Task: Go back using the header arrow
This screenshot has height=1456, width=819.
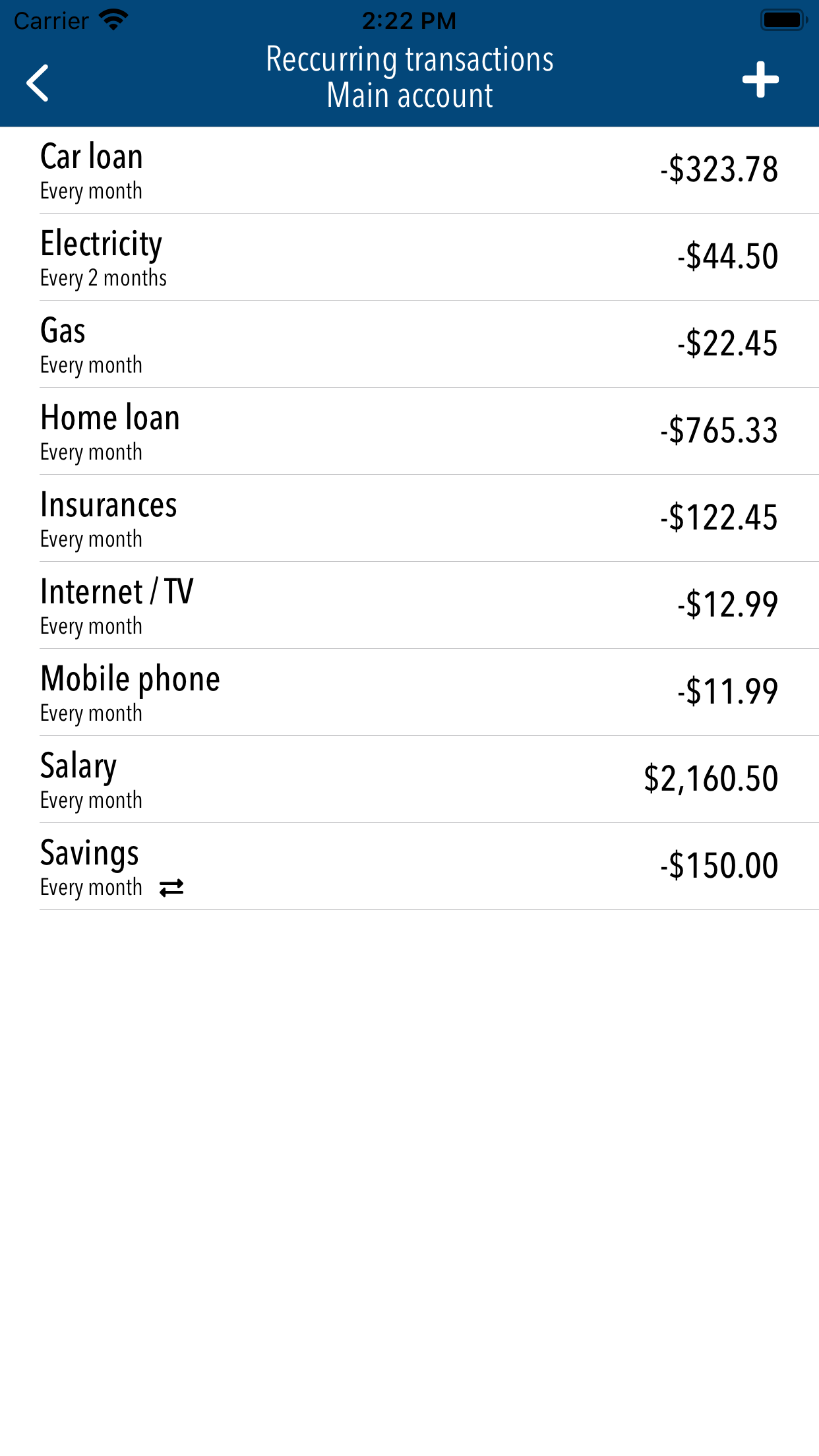Action: point(38,82)
